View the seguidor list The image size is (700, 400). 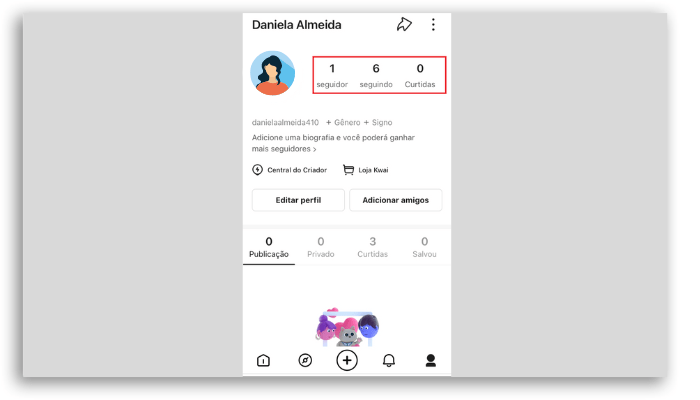(x=332, y=75)
